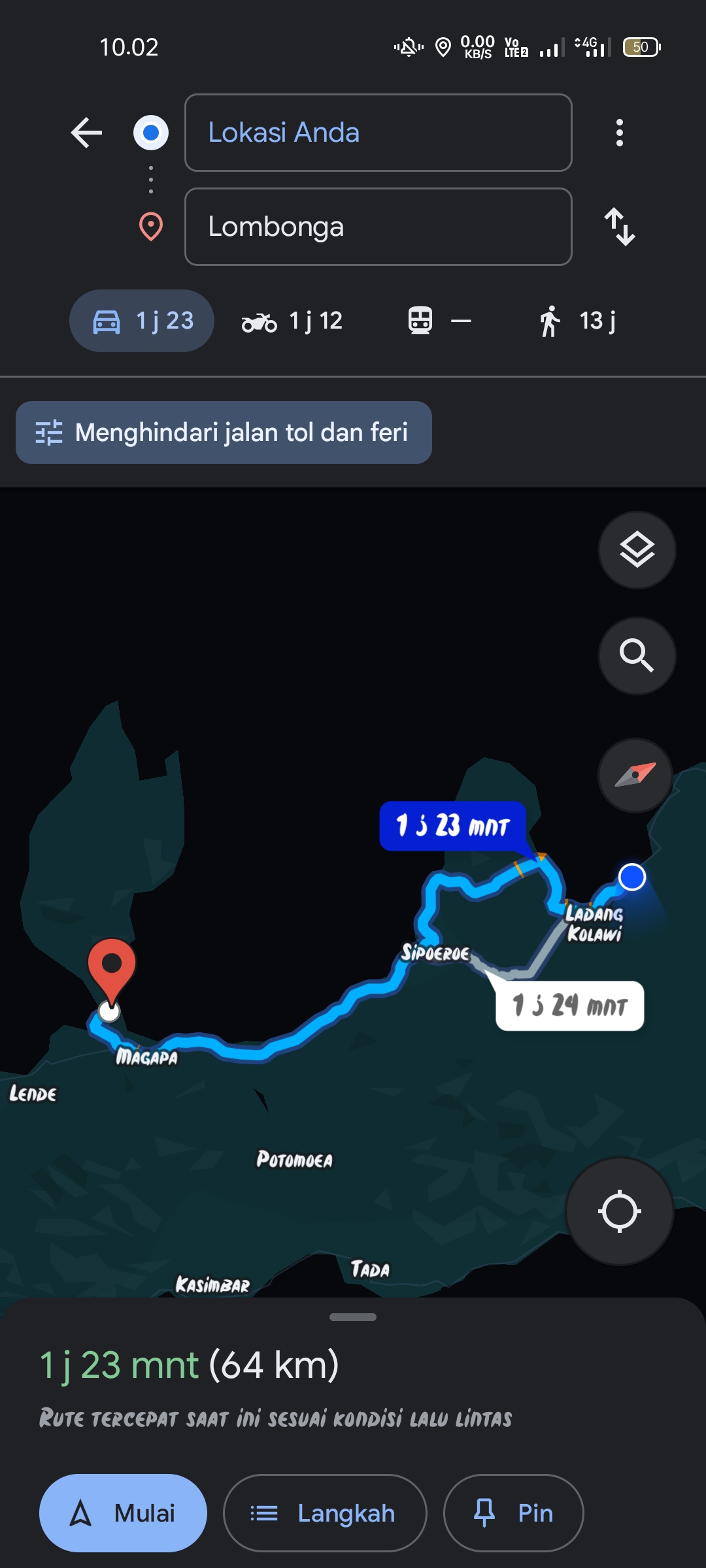This screenshot has width=706, height=1568.
Task: Switch to the motorcycle mode, 1 j 12
Action: (292, 321)
